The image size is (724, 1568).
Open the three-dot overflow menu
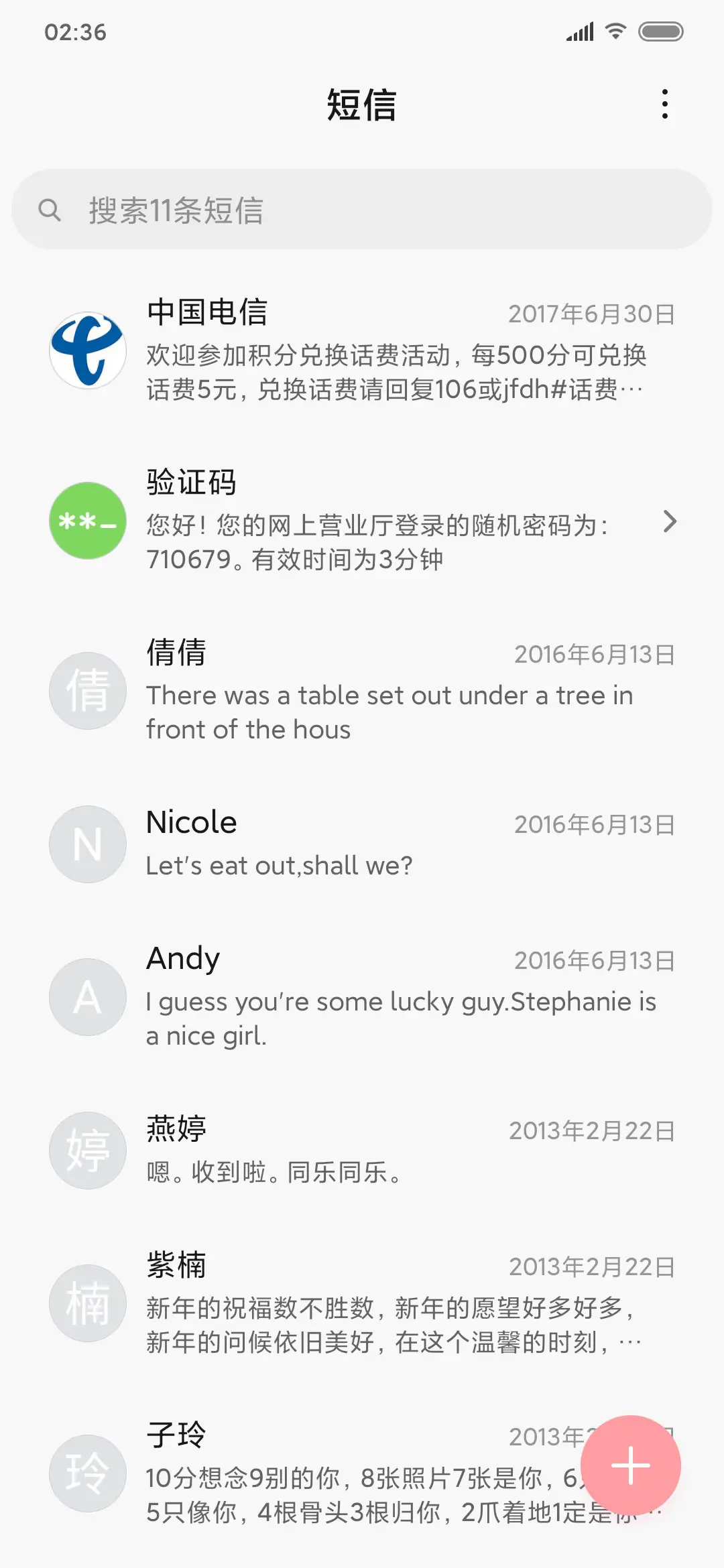[664, 104]
